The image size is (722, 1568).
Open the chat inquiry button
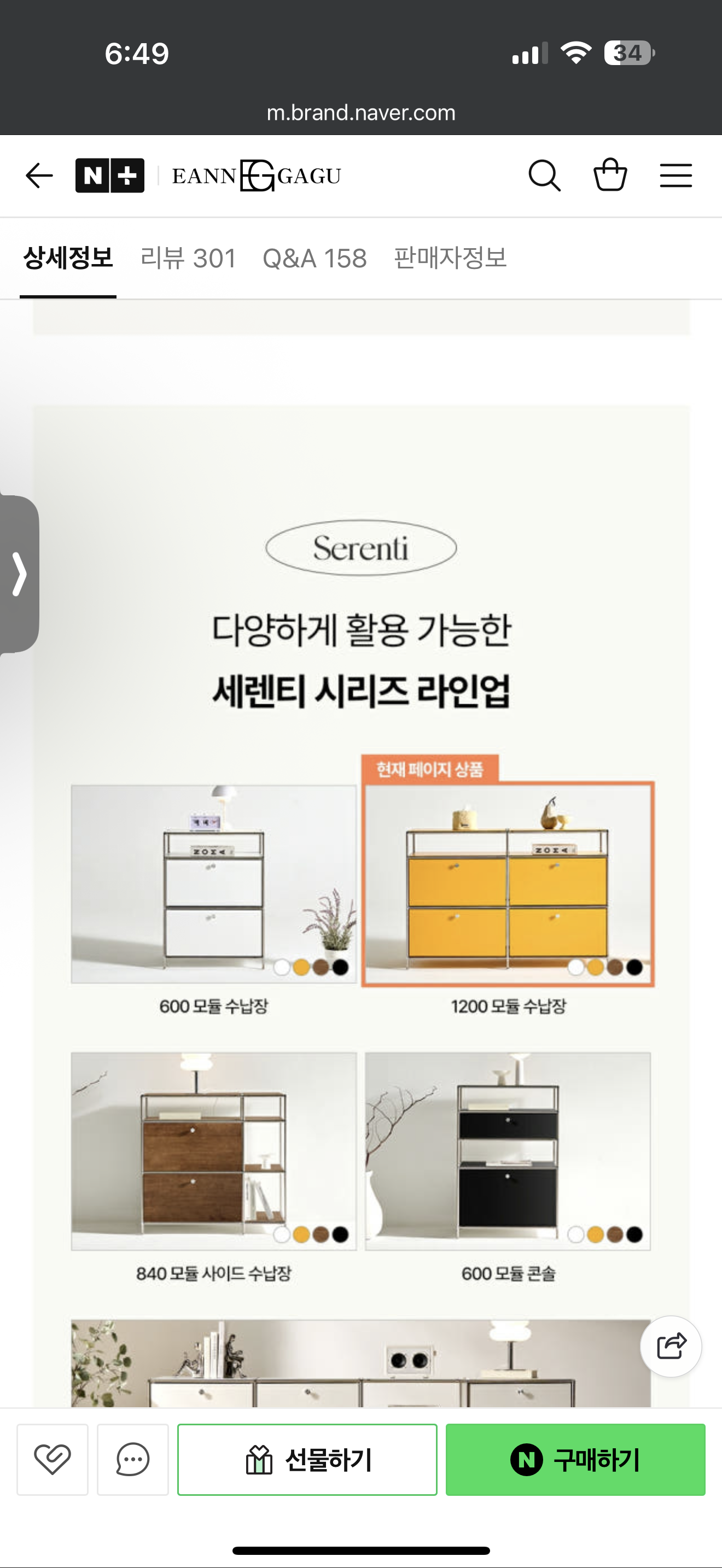click(x=133, y=1459)
